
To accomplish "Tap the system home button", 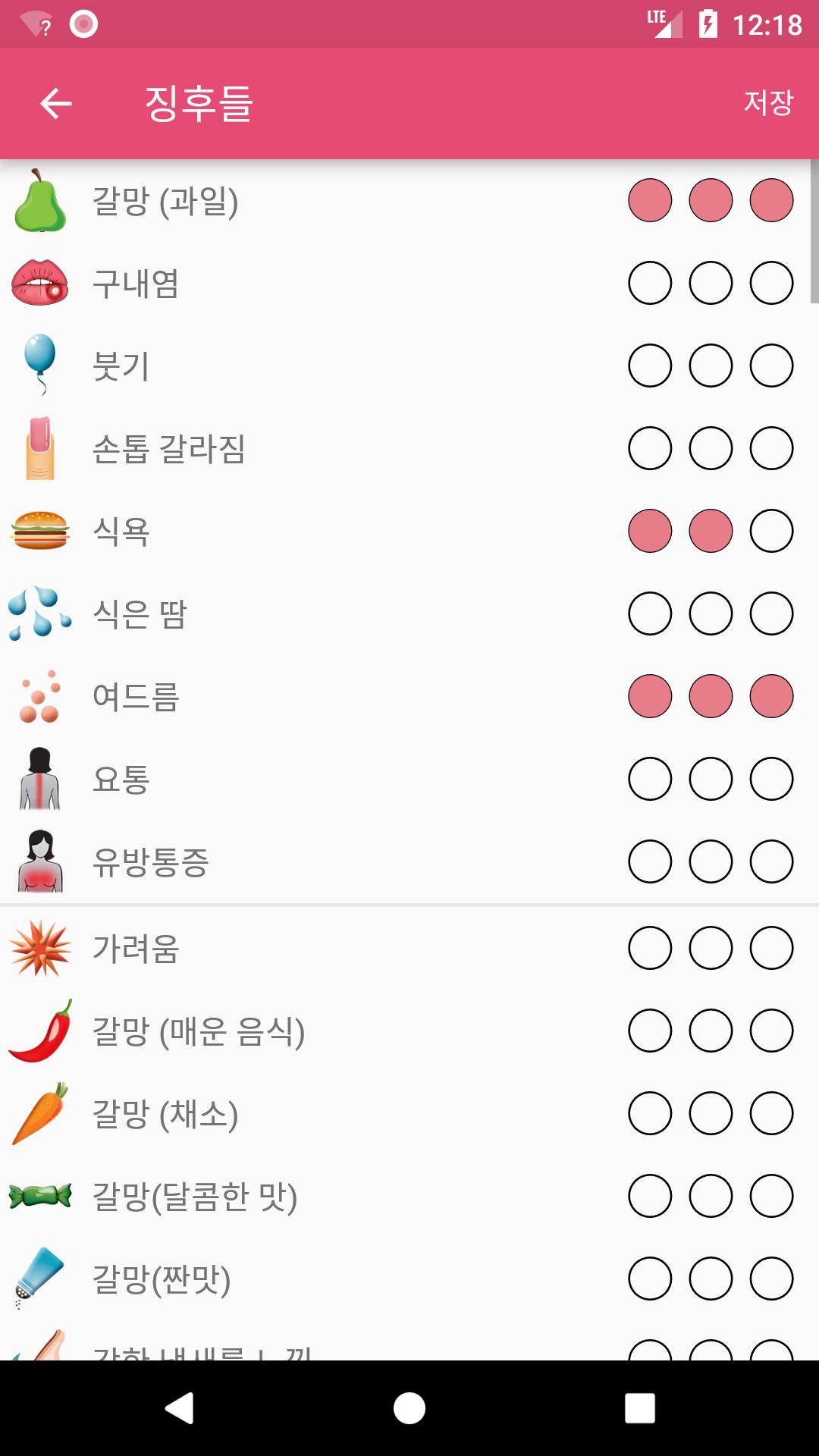I will (x=409, y=1408).
